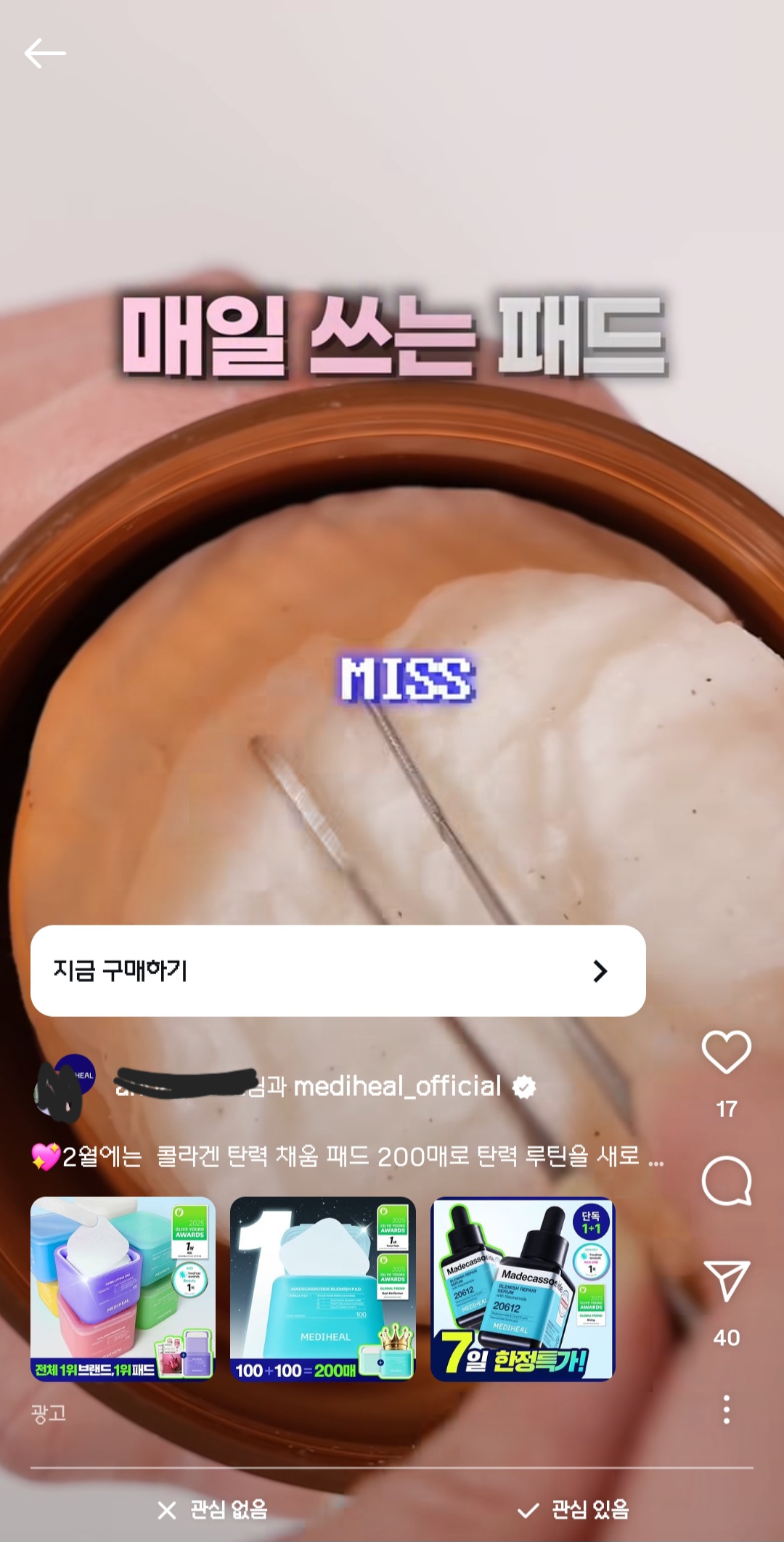Screen dimensions: 784x1542
Task: Open the 7일 한정특가 serum product card
Action: 522,1288
